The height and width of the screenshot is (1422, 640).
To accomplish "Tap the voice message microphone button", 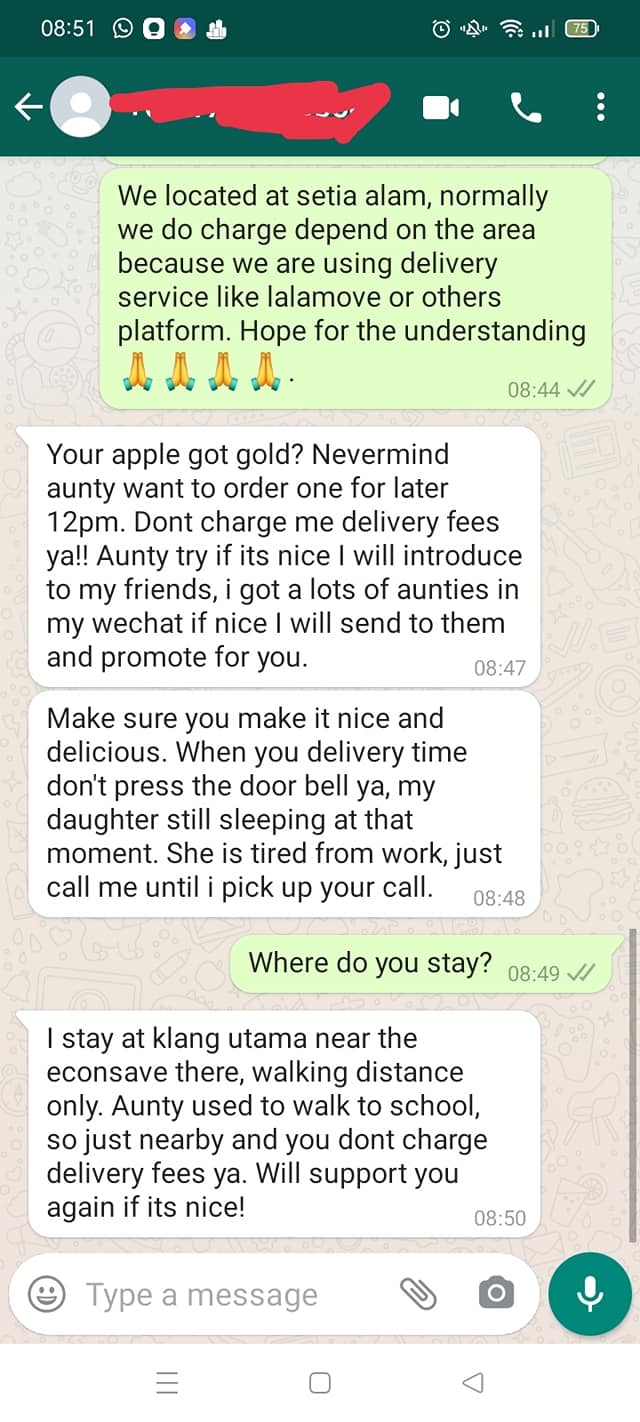I will [x=591, y=1293].
